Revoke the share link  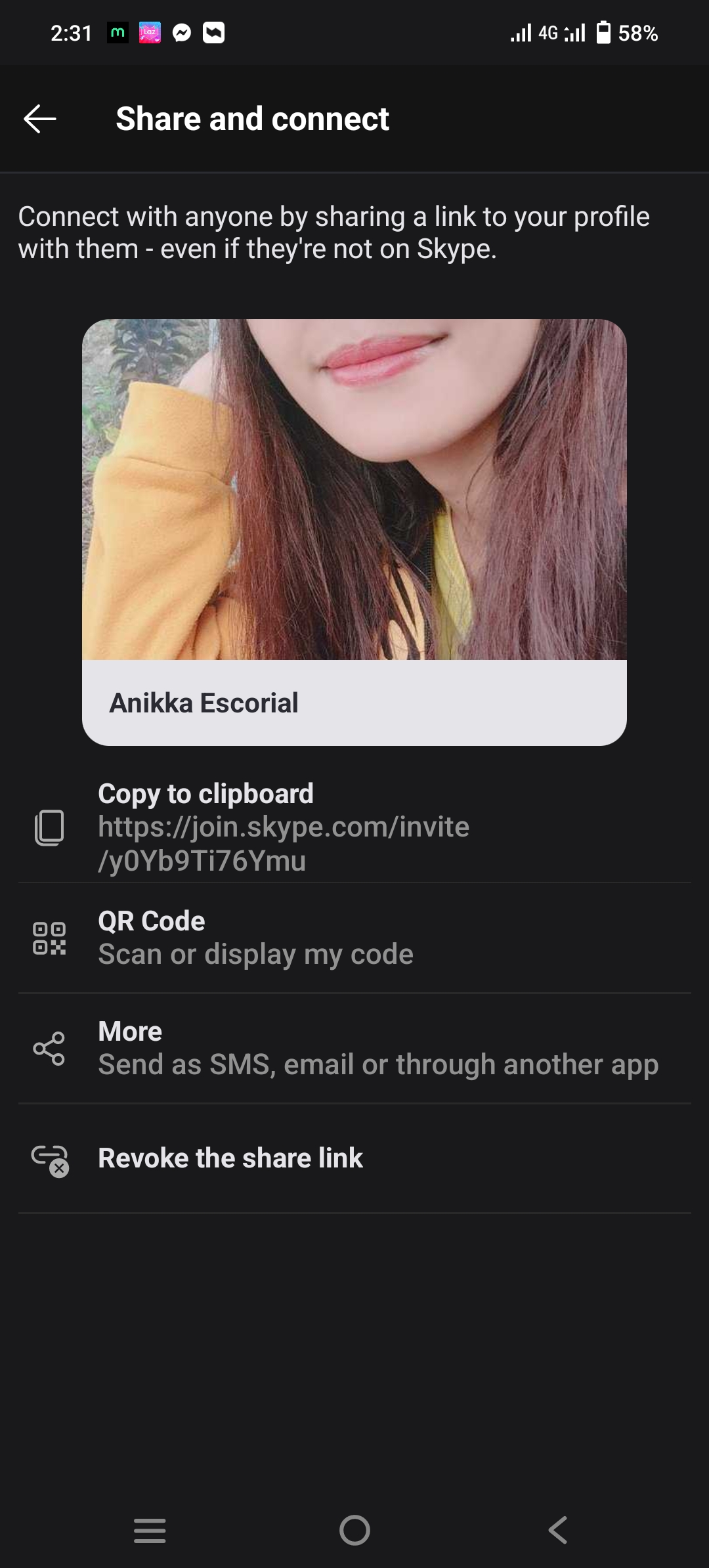click(x=354, y=1158)
